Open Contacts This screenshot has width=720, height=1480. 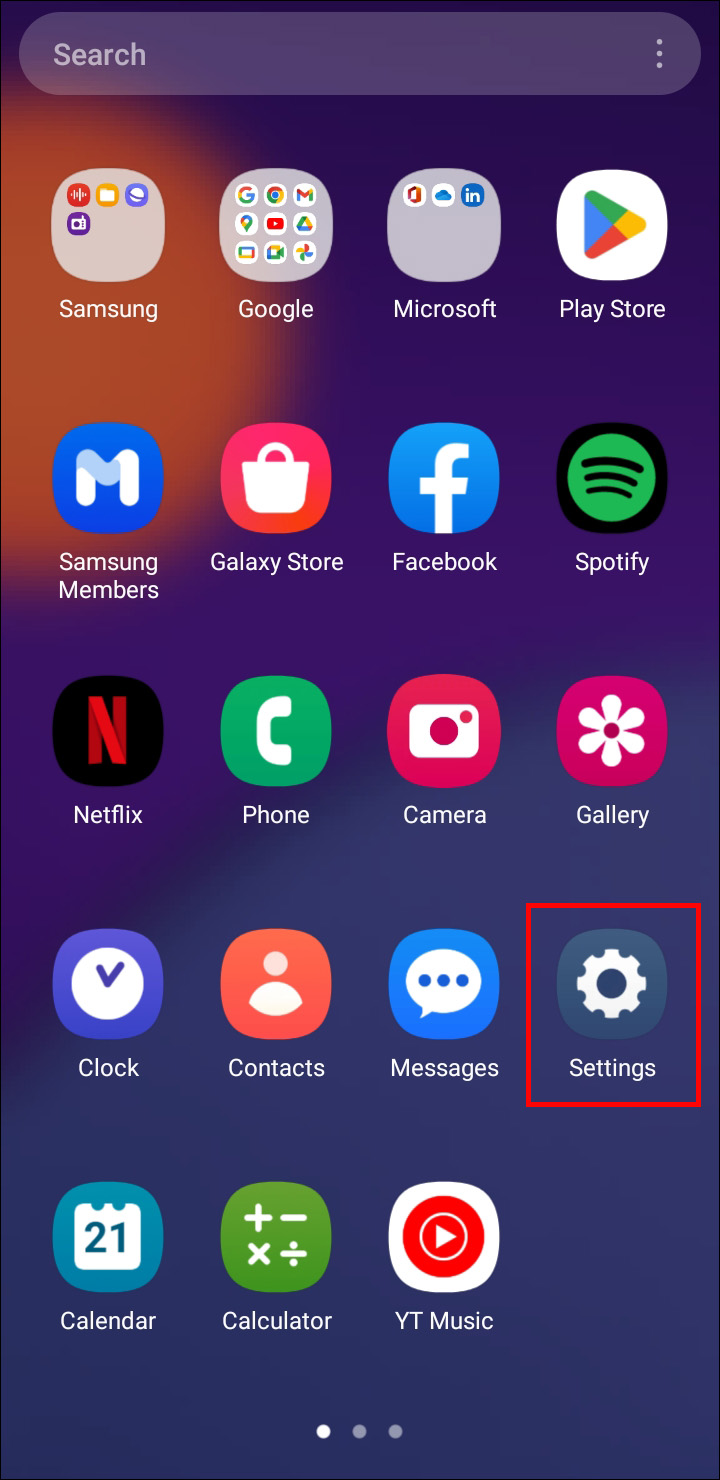276,984
